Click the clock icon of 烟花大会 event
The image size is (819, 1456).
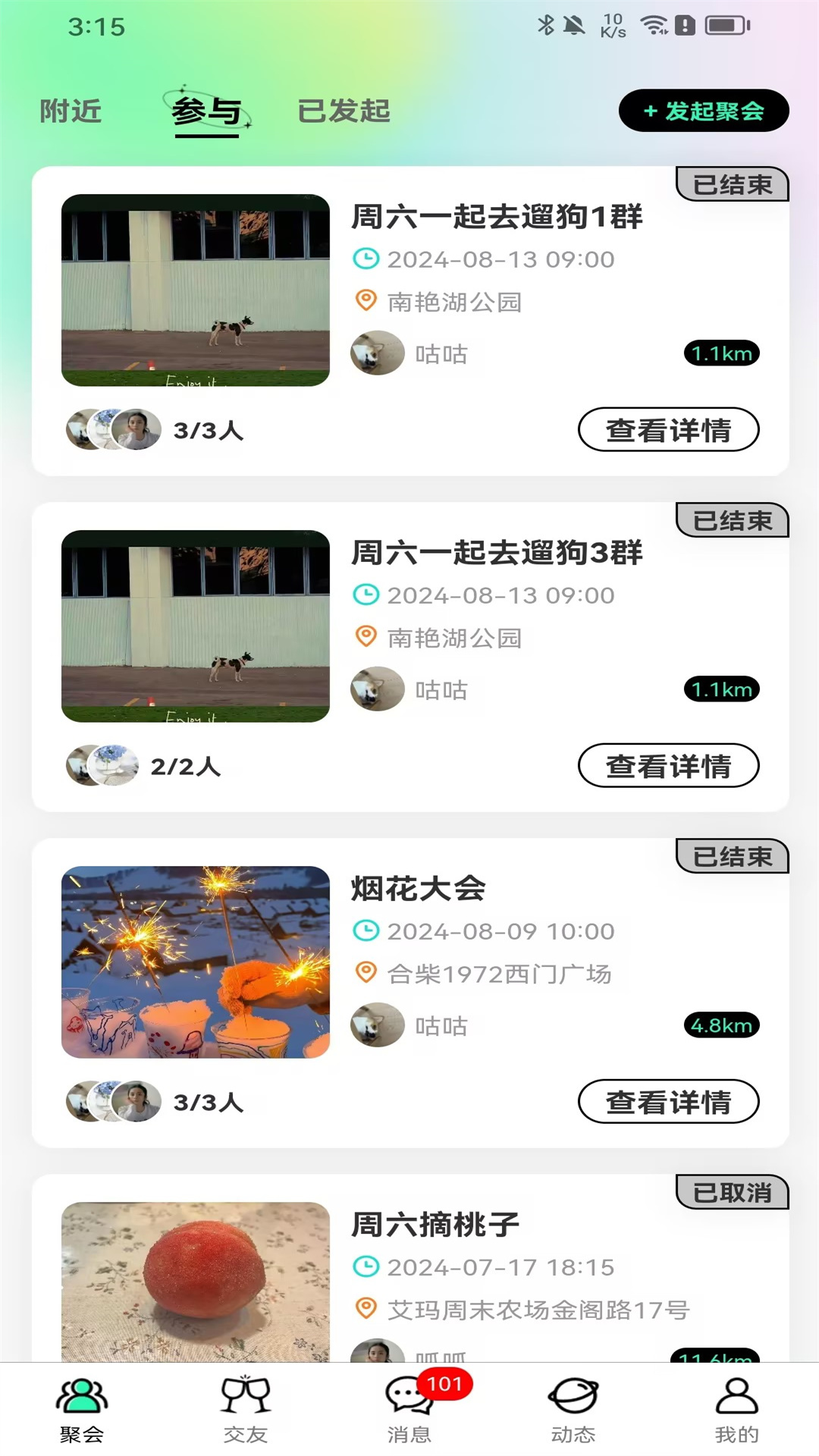(x=366, y=931)
